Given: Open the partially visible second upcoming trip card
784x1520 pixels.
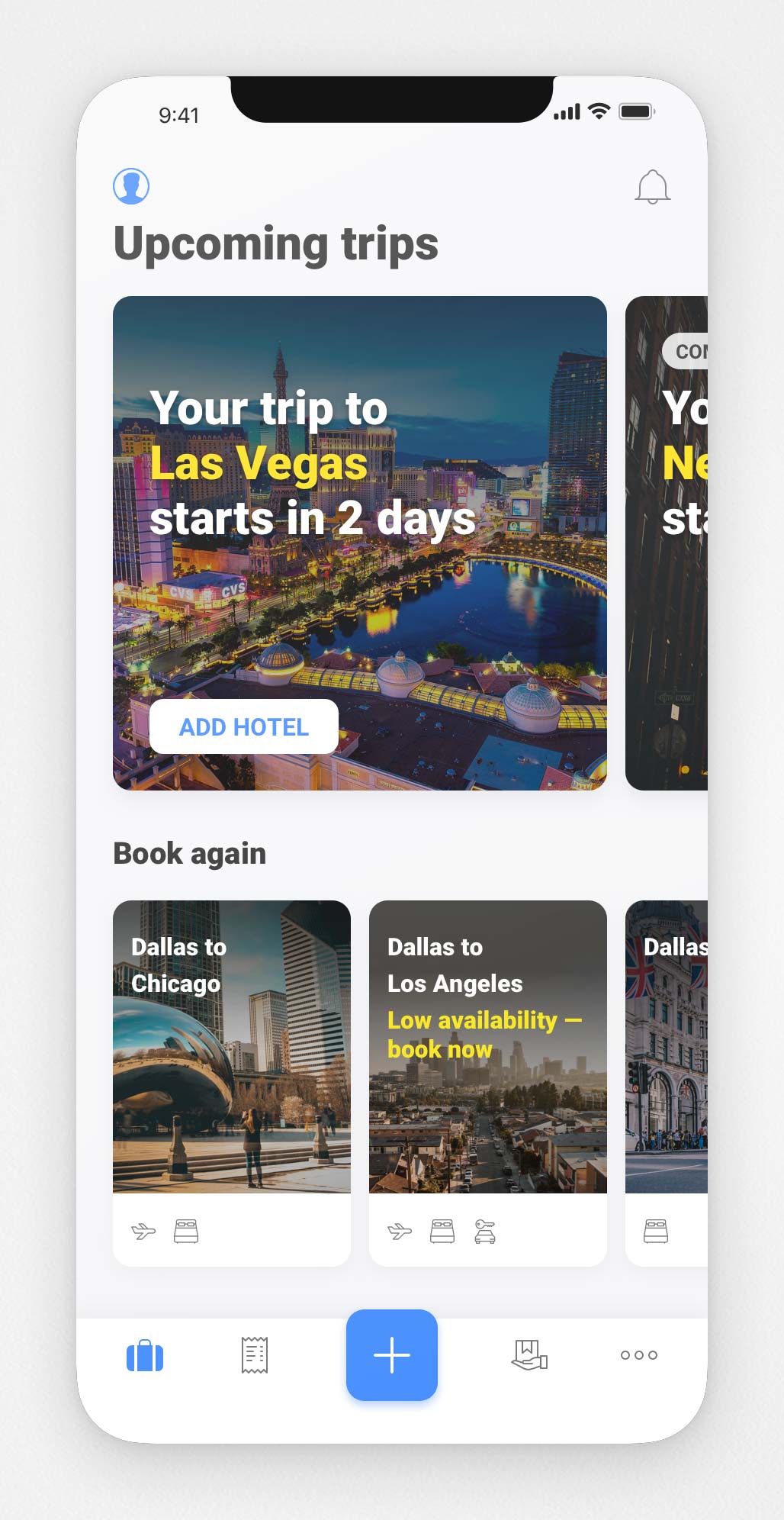Looking at the screenshot, I should [667, 543].
